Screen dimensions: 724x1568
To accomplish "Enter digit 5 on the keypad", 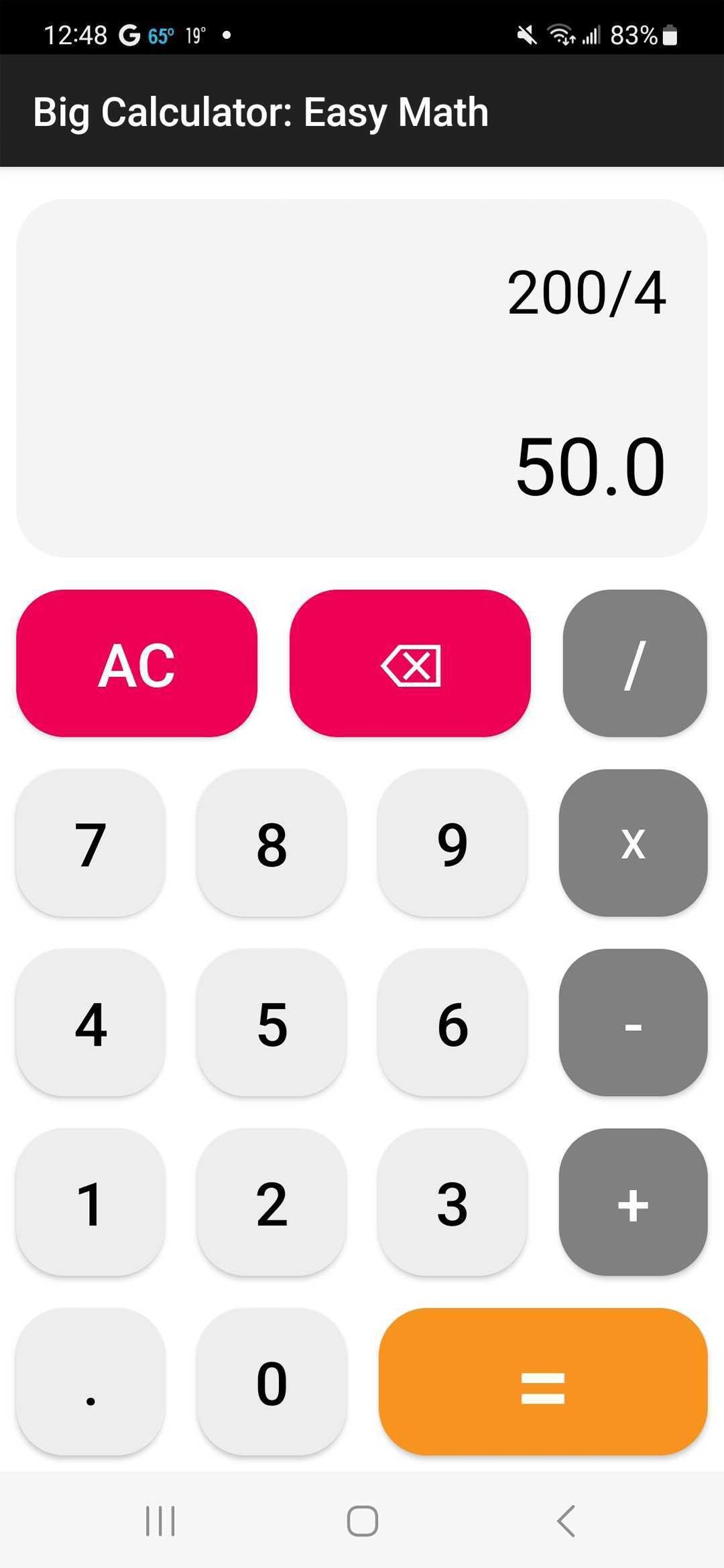I will tap(271, 1022).
